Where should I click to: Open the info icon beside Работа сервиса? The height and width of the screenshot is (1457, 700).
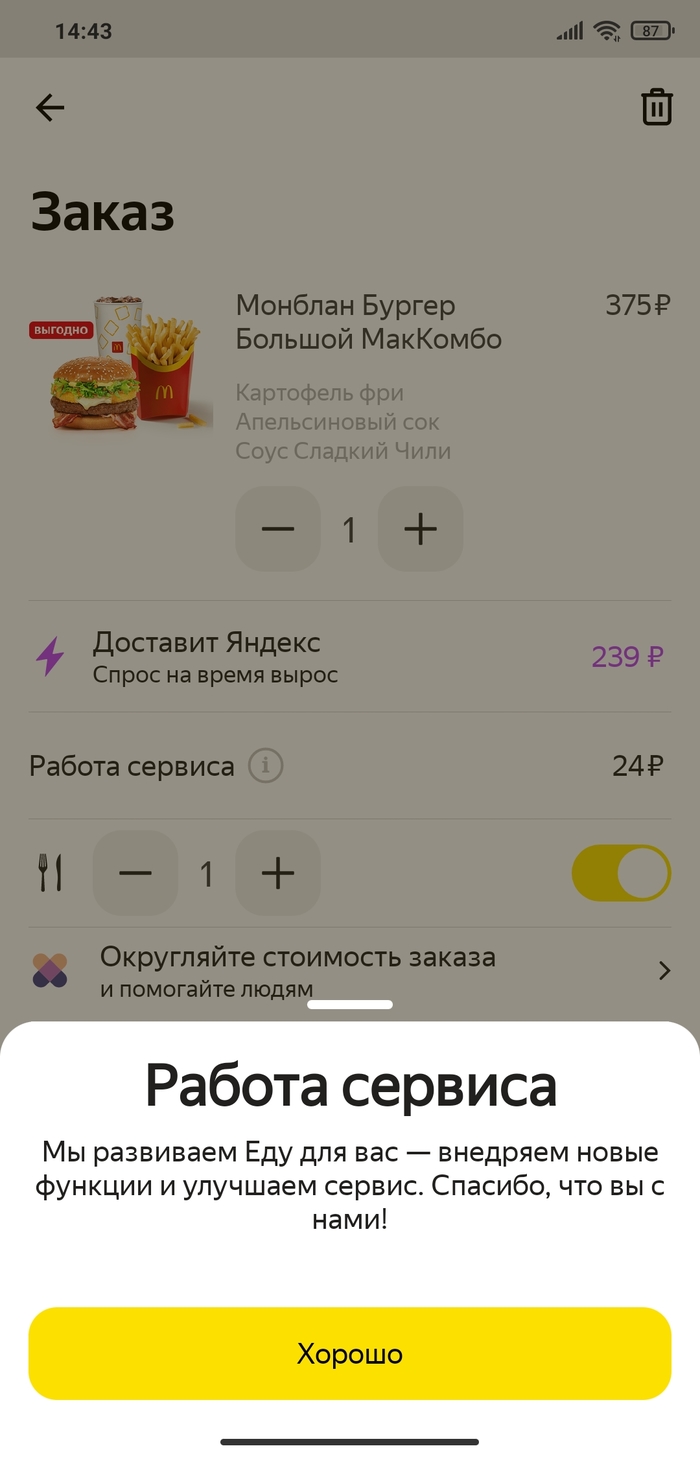266,767
